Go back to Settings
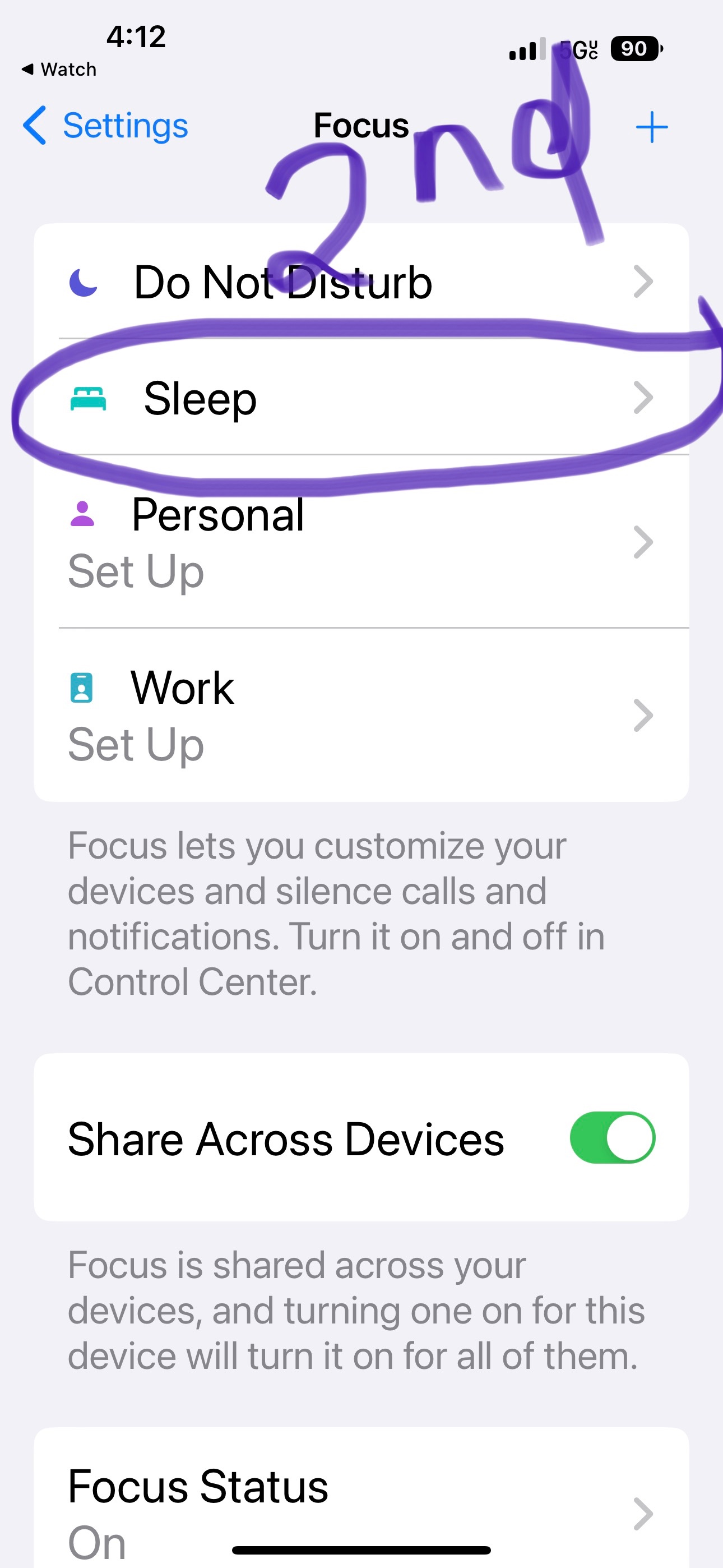Image resolution: width=723 pixels, height=1568 pixels. (105, 126)
